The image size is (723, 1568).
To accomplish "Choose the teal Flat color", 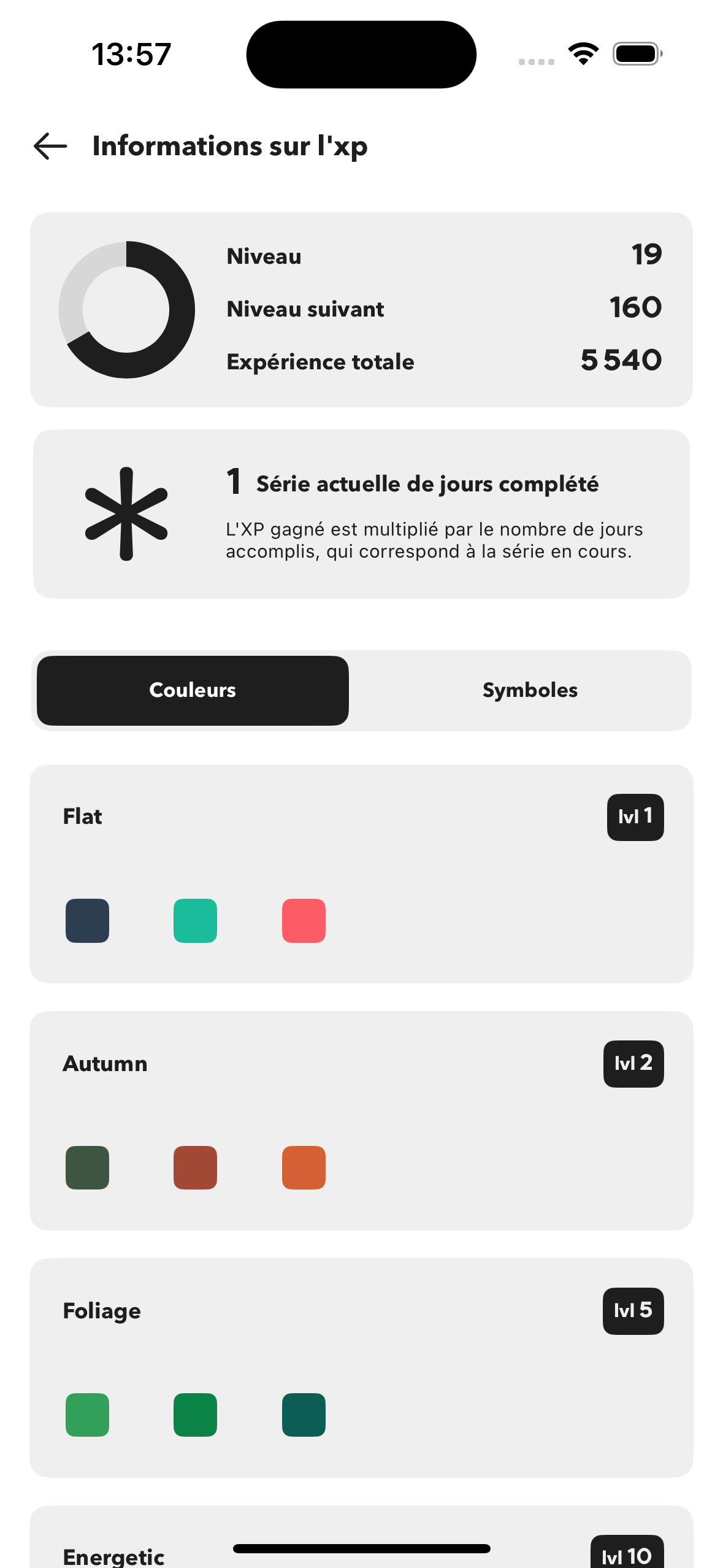I will tap(195, 920).
